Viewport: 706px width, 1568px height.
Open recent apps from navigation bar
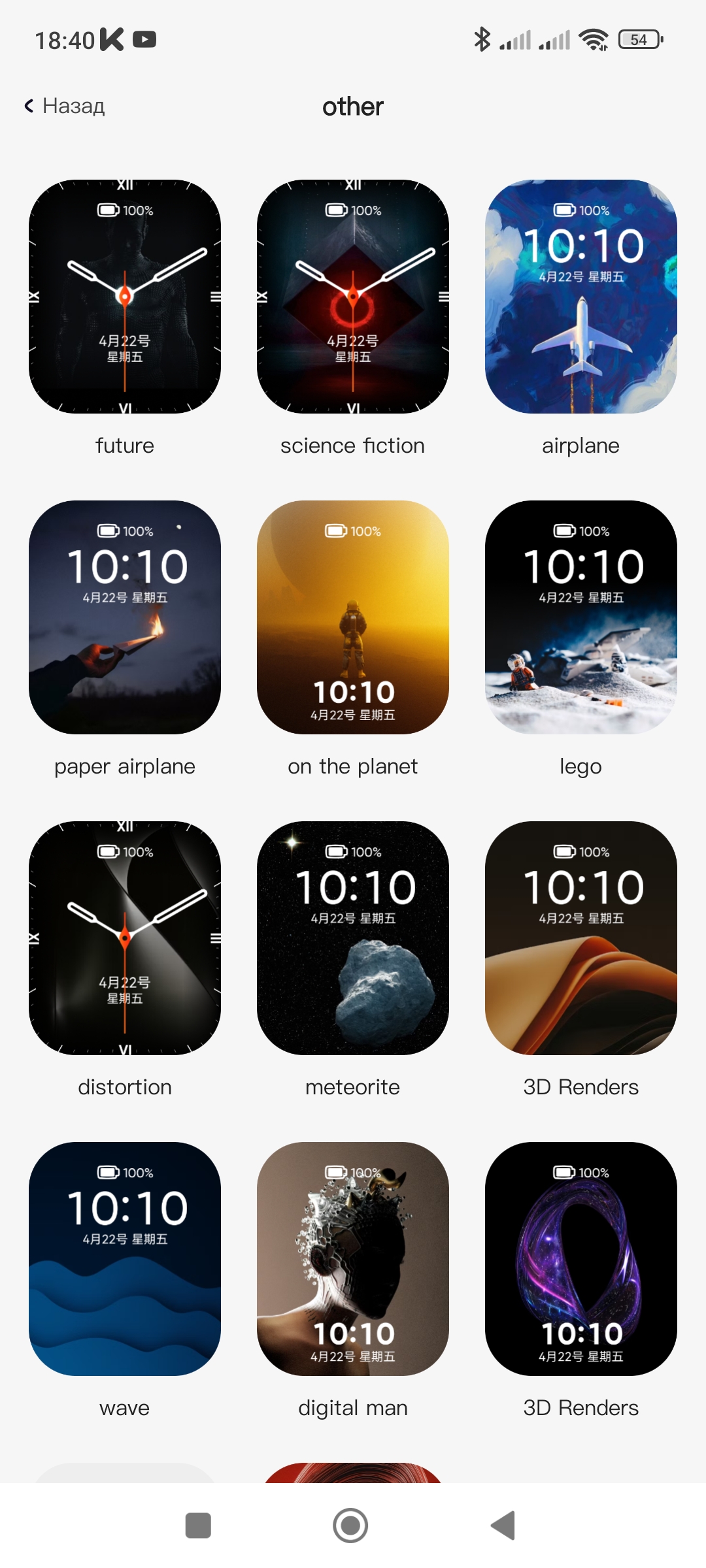[x=198, y=1526]
